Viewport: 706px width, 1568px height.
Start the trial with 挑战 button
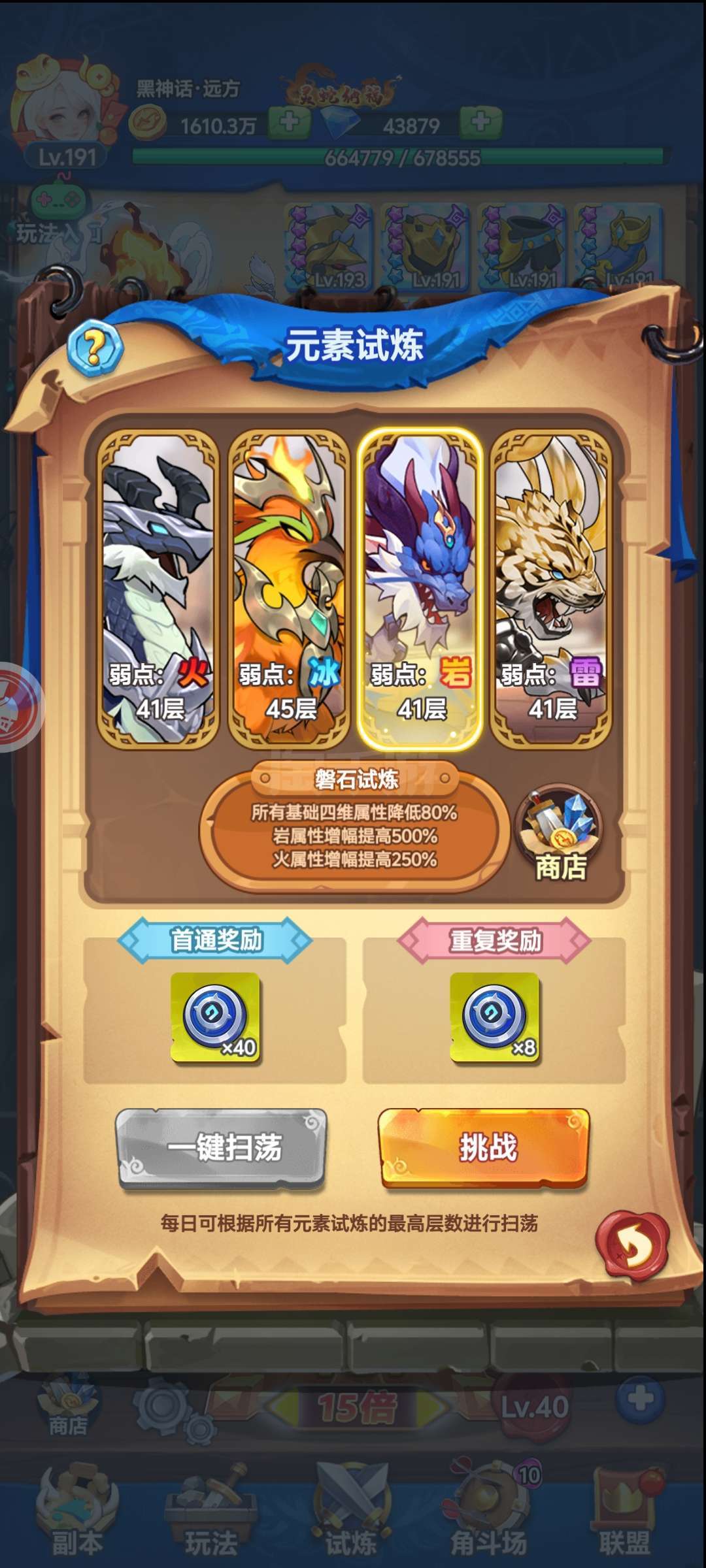(484, 1148)
